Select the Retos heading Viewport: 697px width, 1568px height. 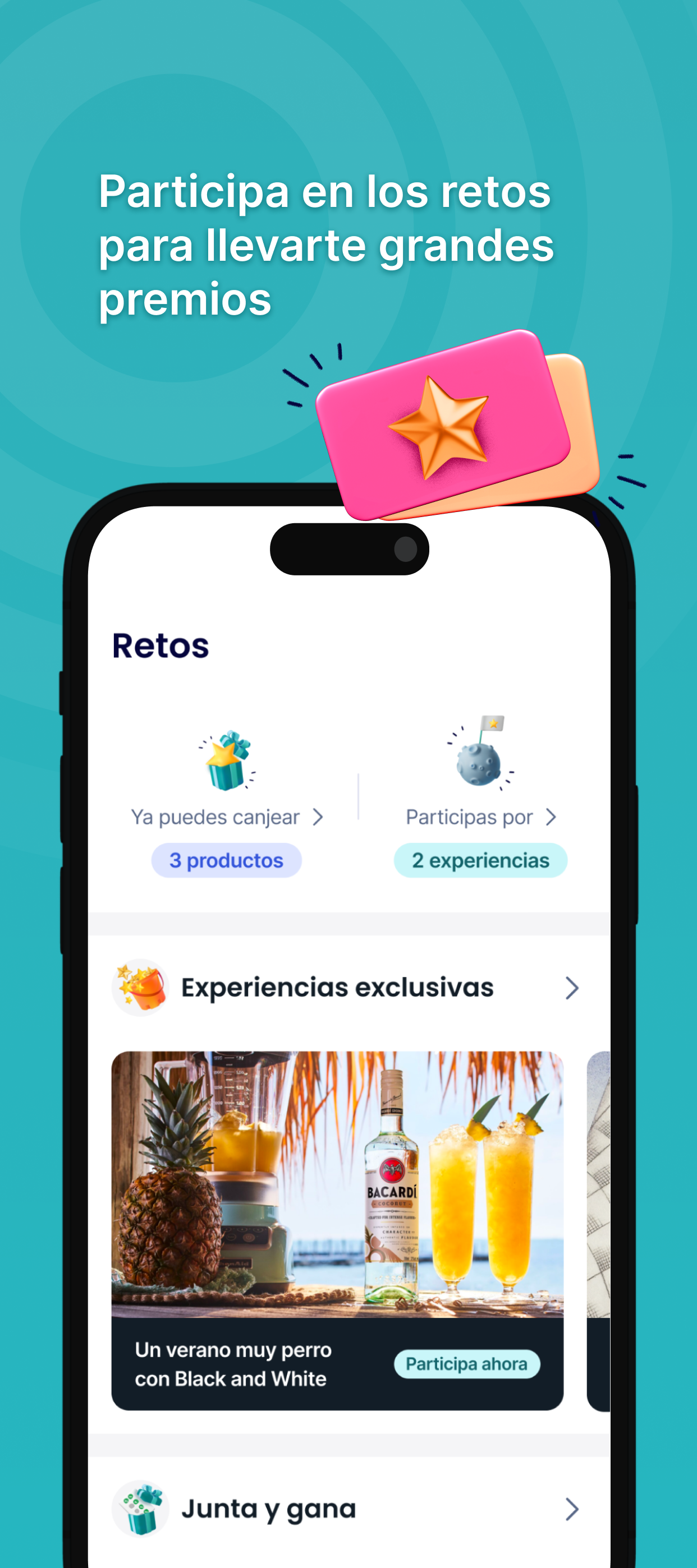coord(161,645)
